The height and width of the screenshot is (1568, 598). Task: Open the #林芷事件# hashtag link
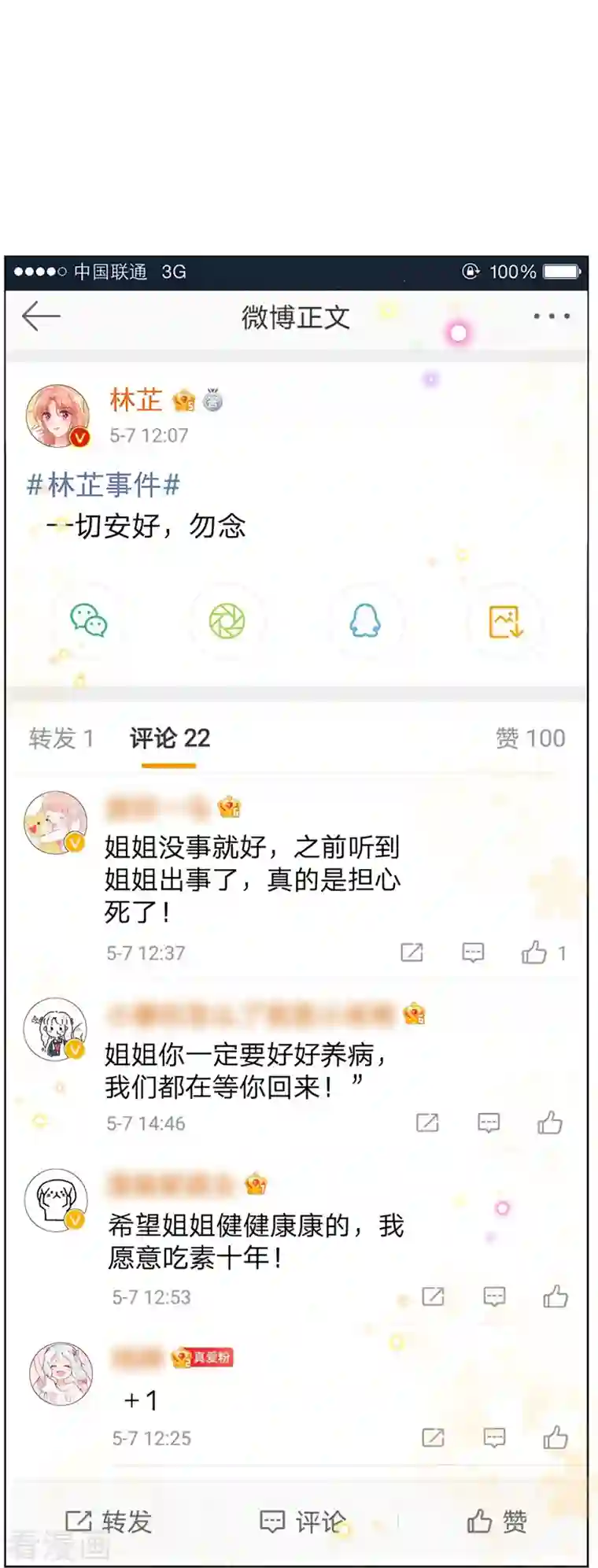102,486
